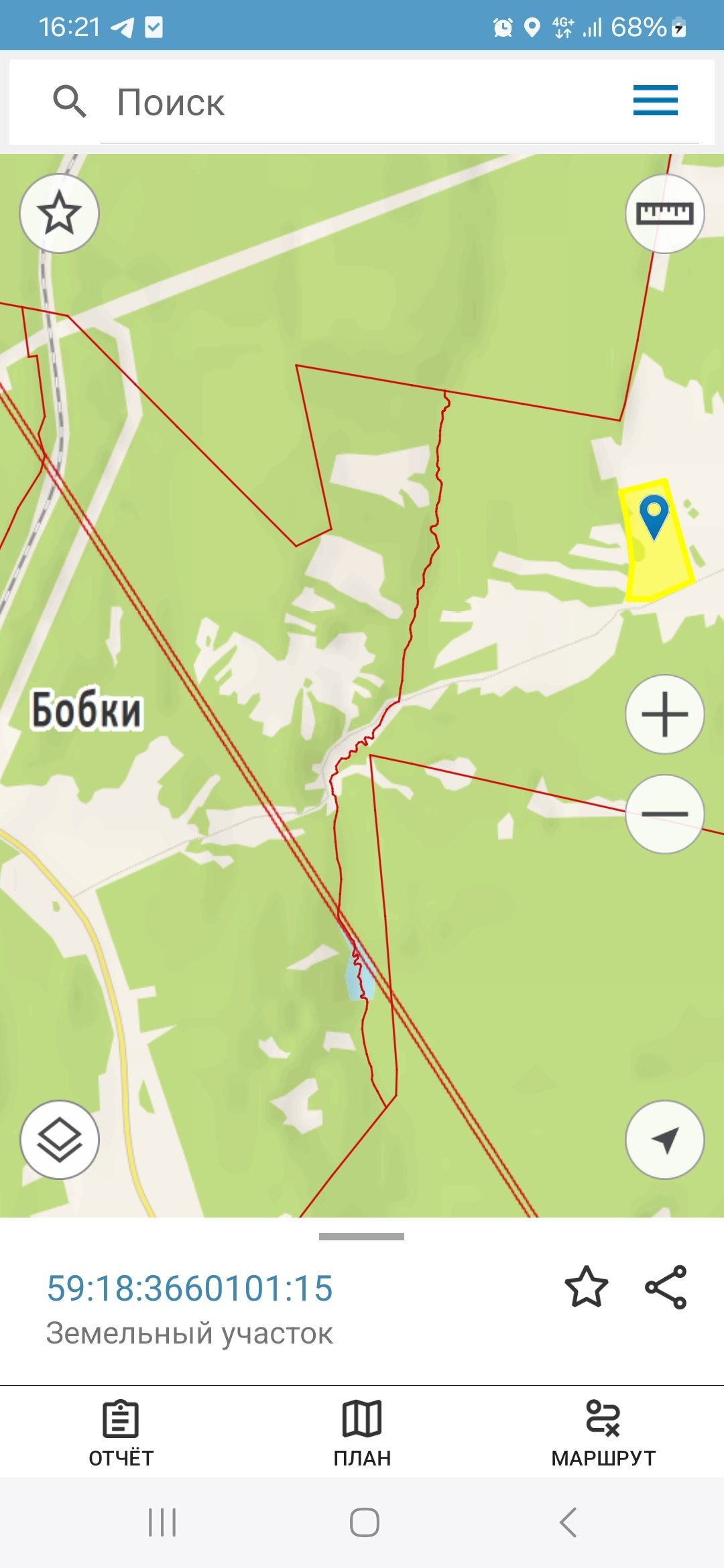
Task: Add parcel 59:18:3660101:15 to favorites
Action: click(x=587, y=1287)
